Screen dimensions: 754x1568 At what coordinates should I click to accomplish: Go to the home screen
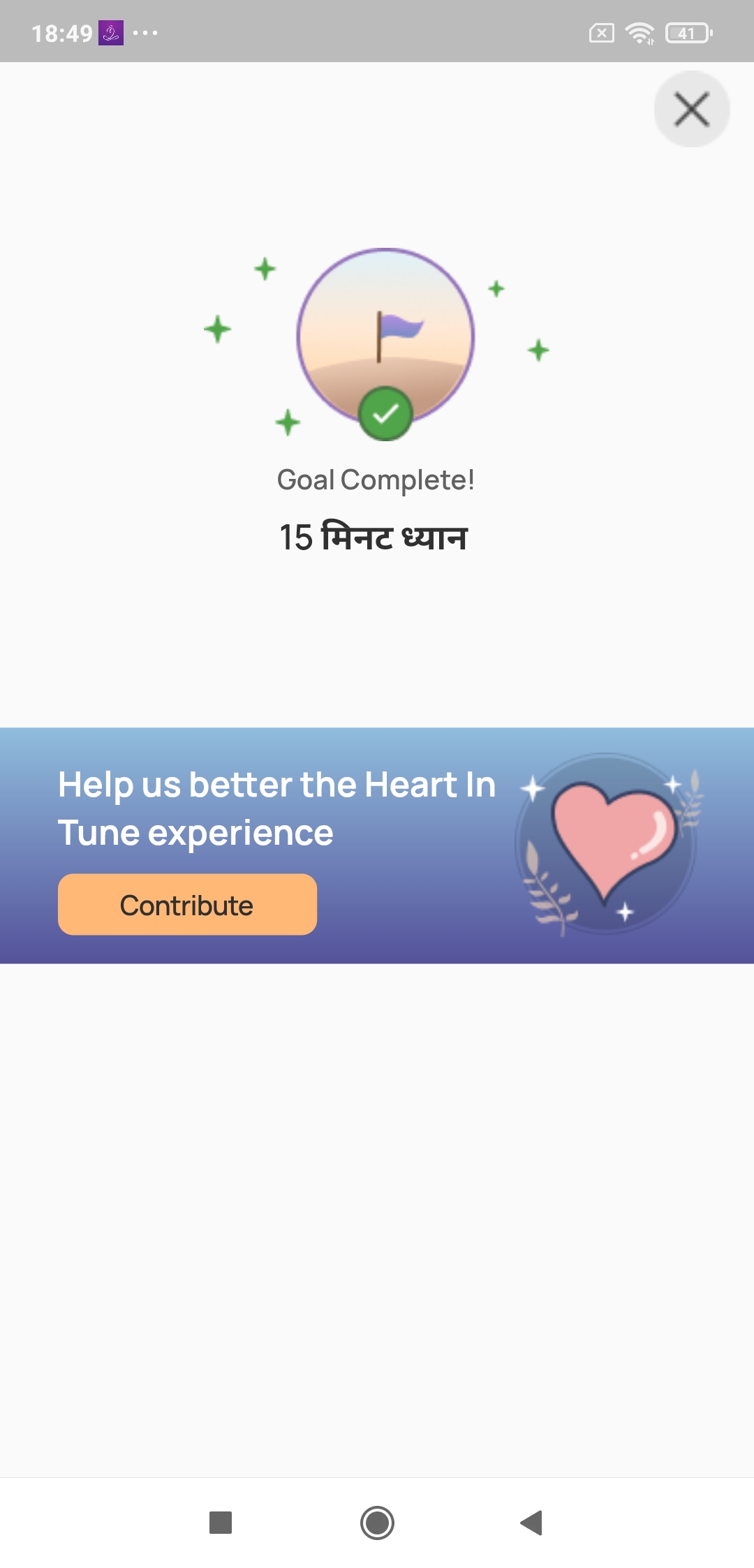(377, 1523)
